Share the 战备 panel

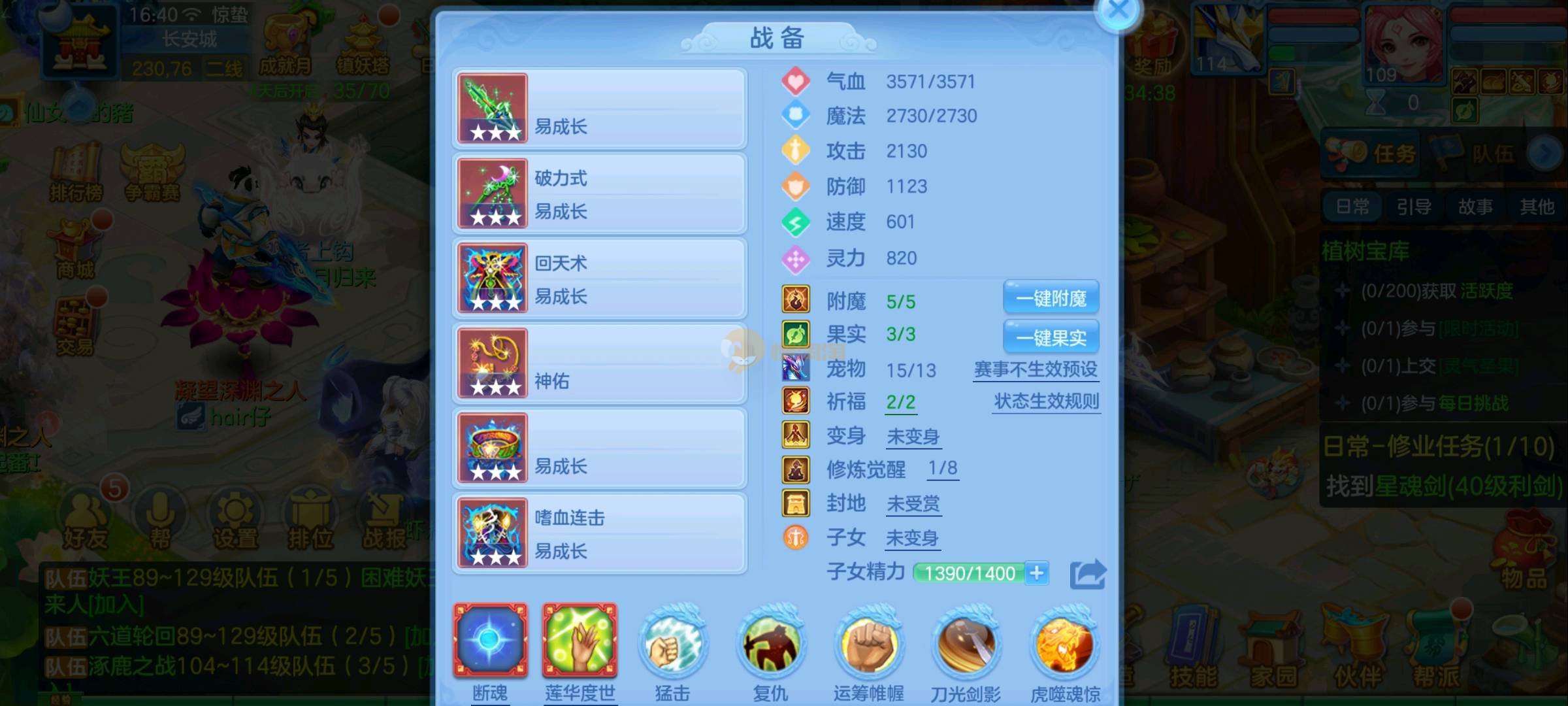(1087, 575)
